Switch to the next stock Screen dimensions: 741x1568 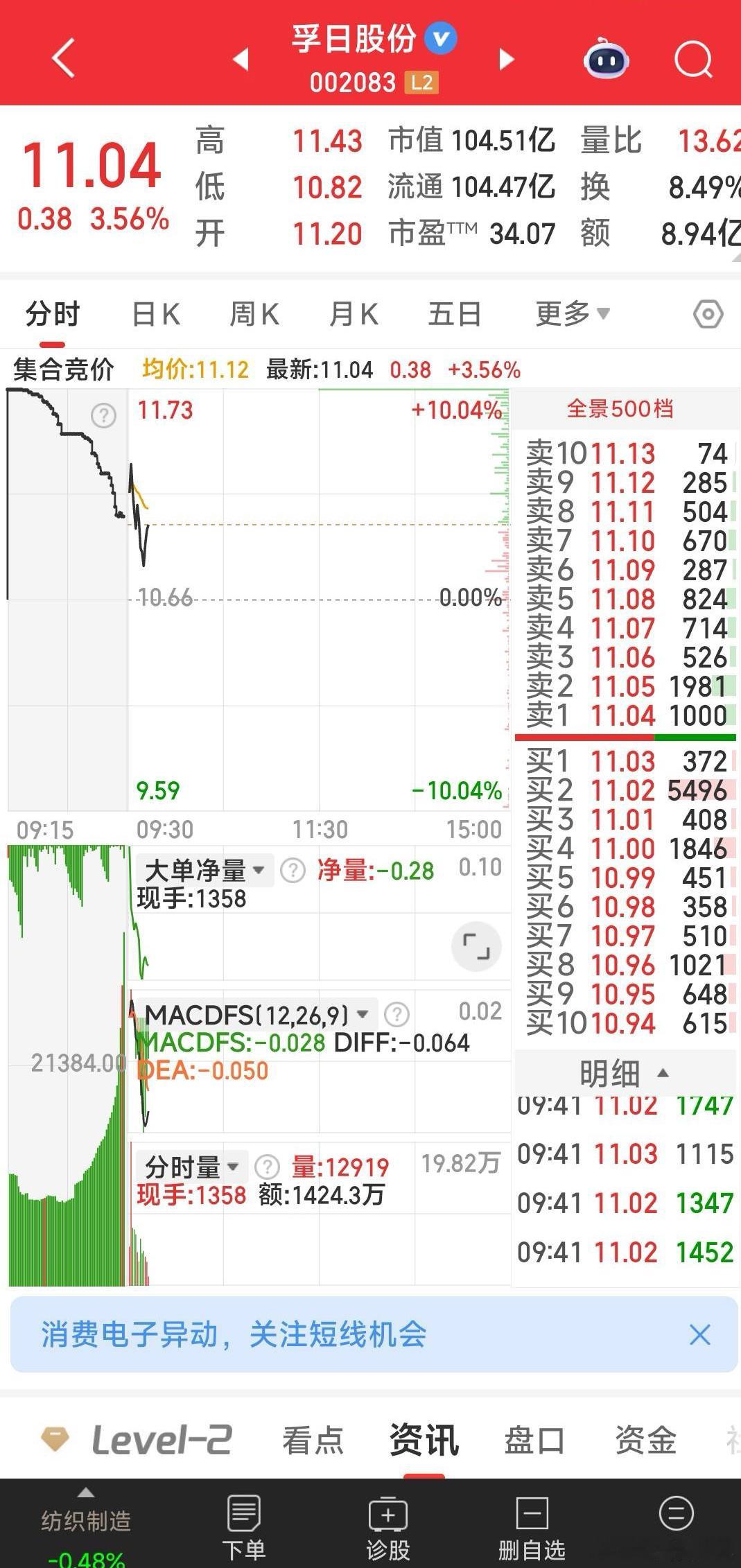click(x=507, y=59)
